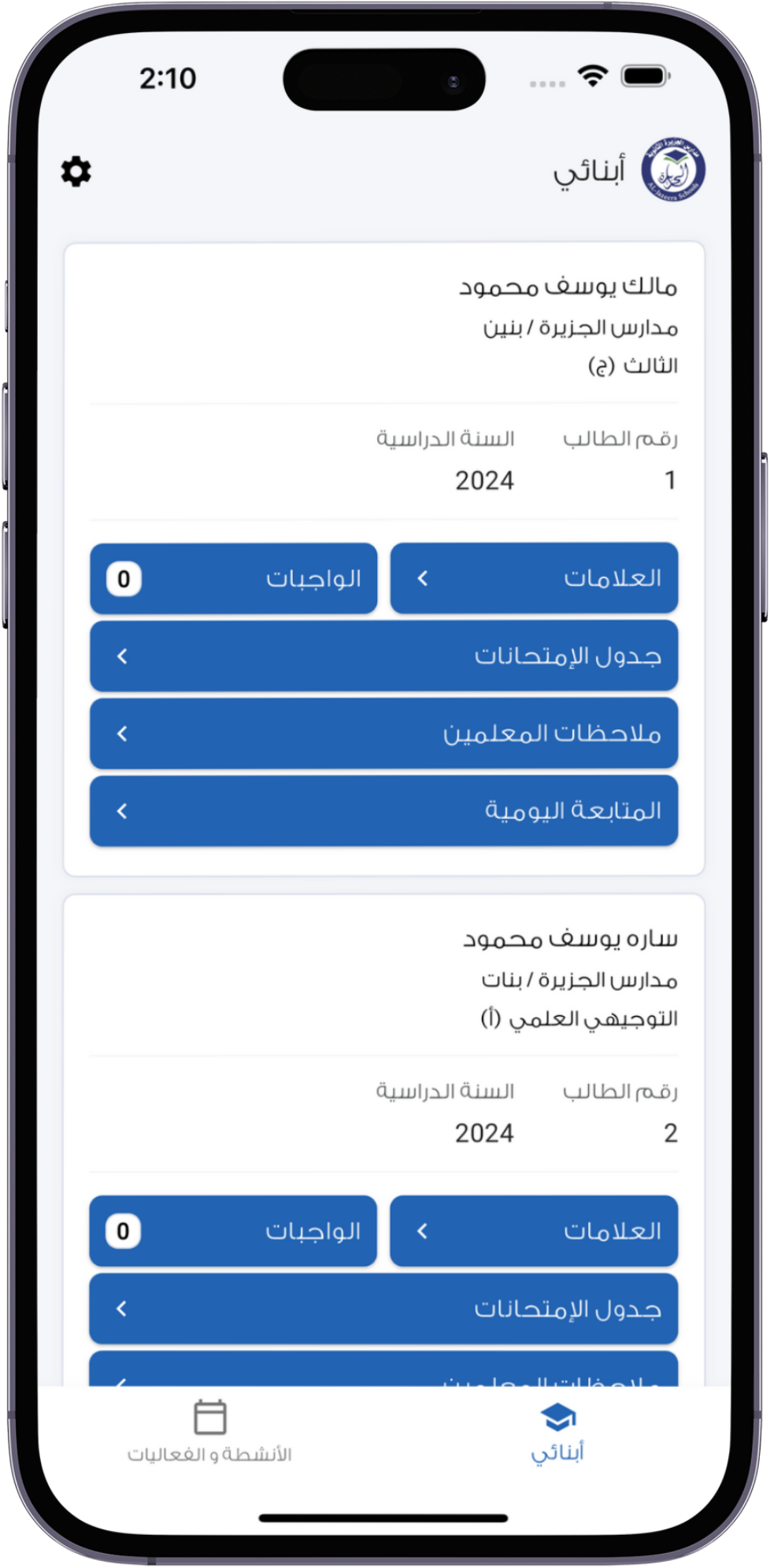
Task: Switch to الأنشطة و الفعاليات tab
Action: tap(209, 1433)
